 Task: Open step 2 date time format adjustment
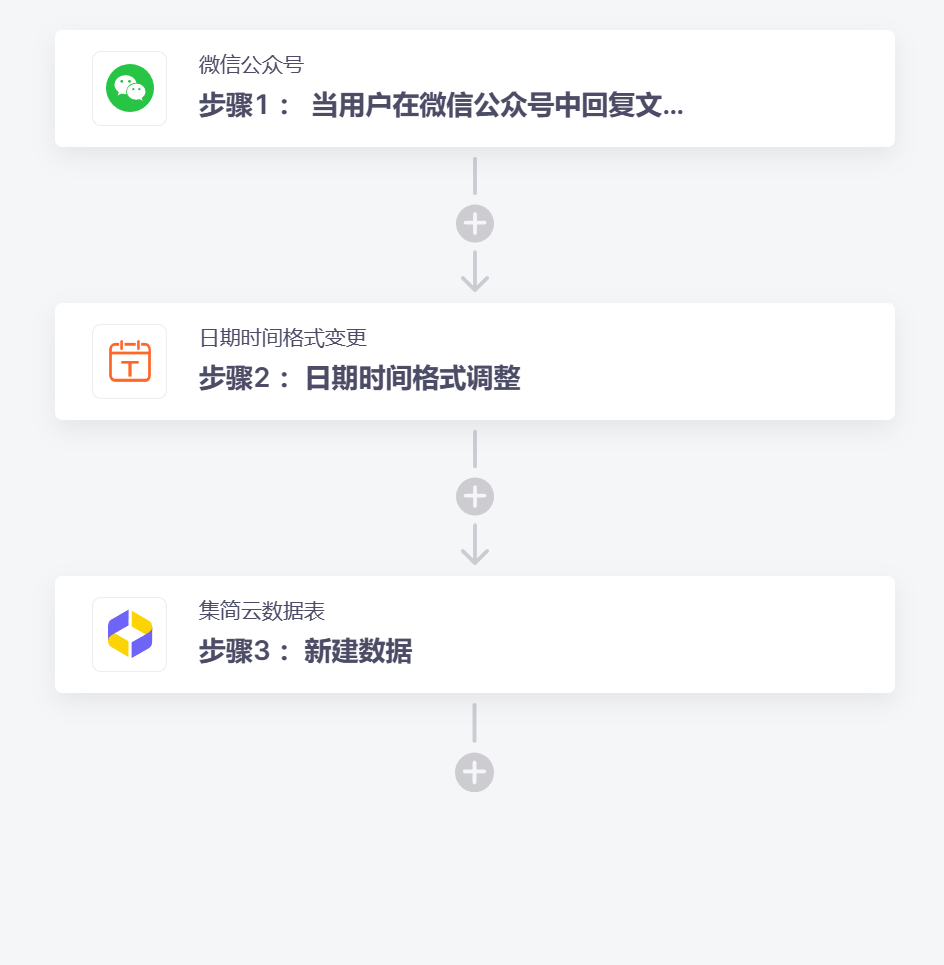474,362
